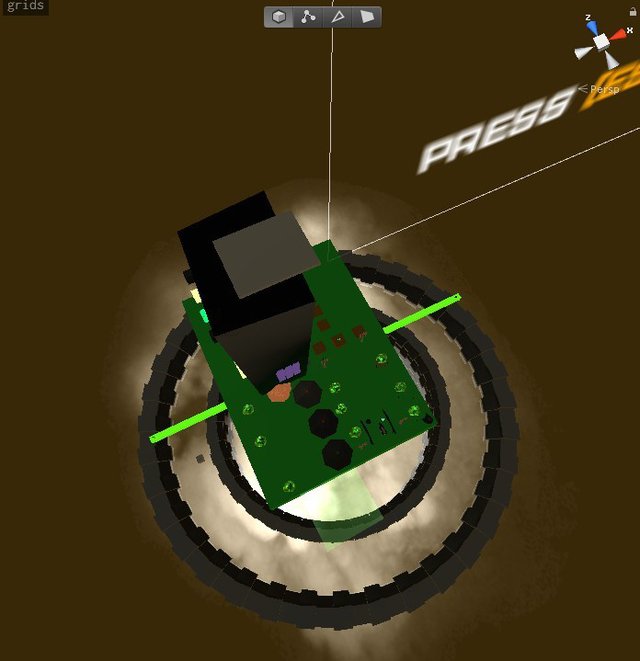Click the center cube of the orientation gizmo
The width and height of the screenshot is (640, 661).
[x=602, y=42]
